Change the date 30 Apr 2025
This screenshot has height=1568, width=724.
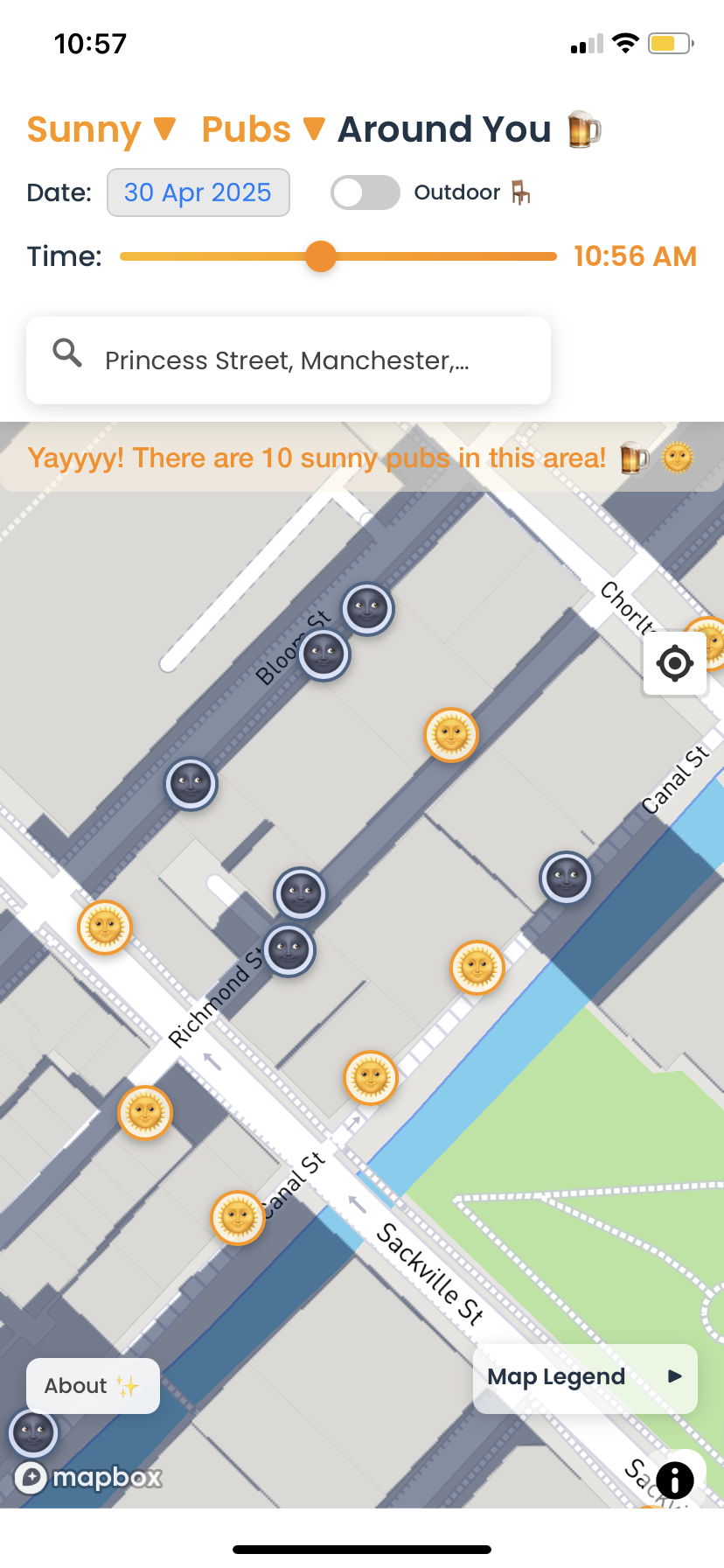(x=198, y=192)
